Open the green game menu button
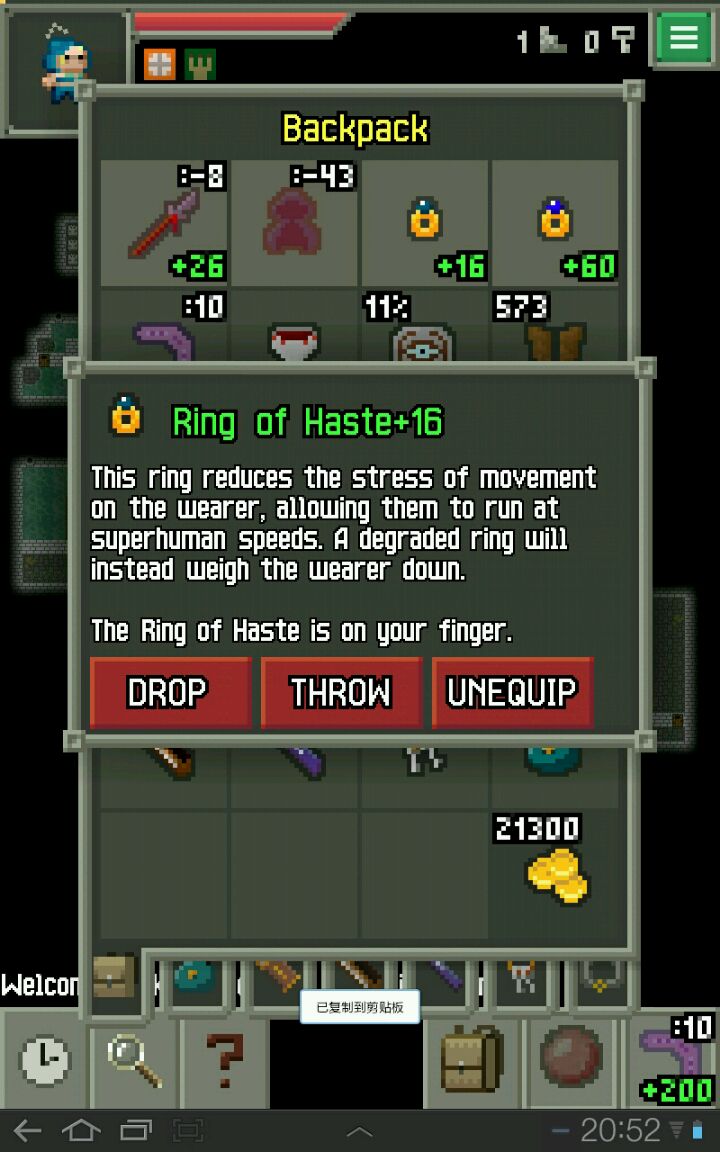720x1152 pixels. (x=684, y=38)
